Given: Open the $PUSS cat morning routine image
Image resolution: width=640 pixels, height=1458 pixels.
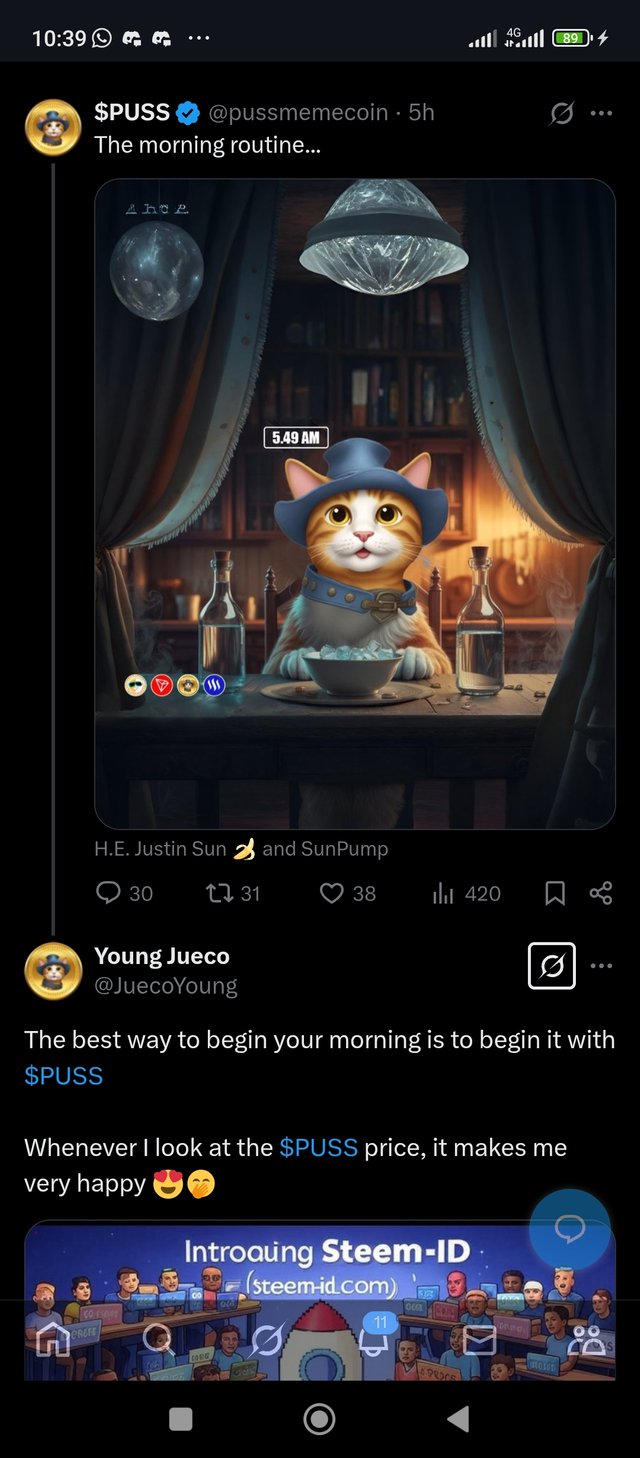Looking at the screenshot, I should coord(355,503).
